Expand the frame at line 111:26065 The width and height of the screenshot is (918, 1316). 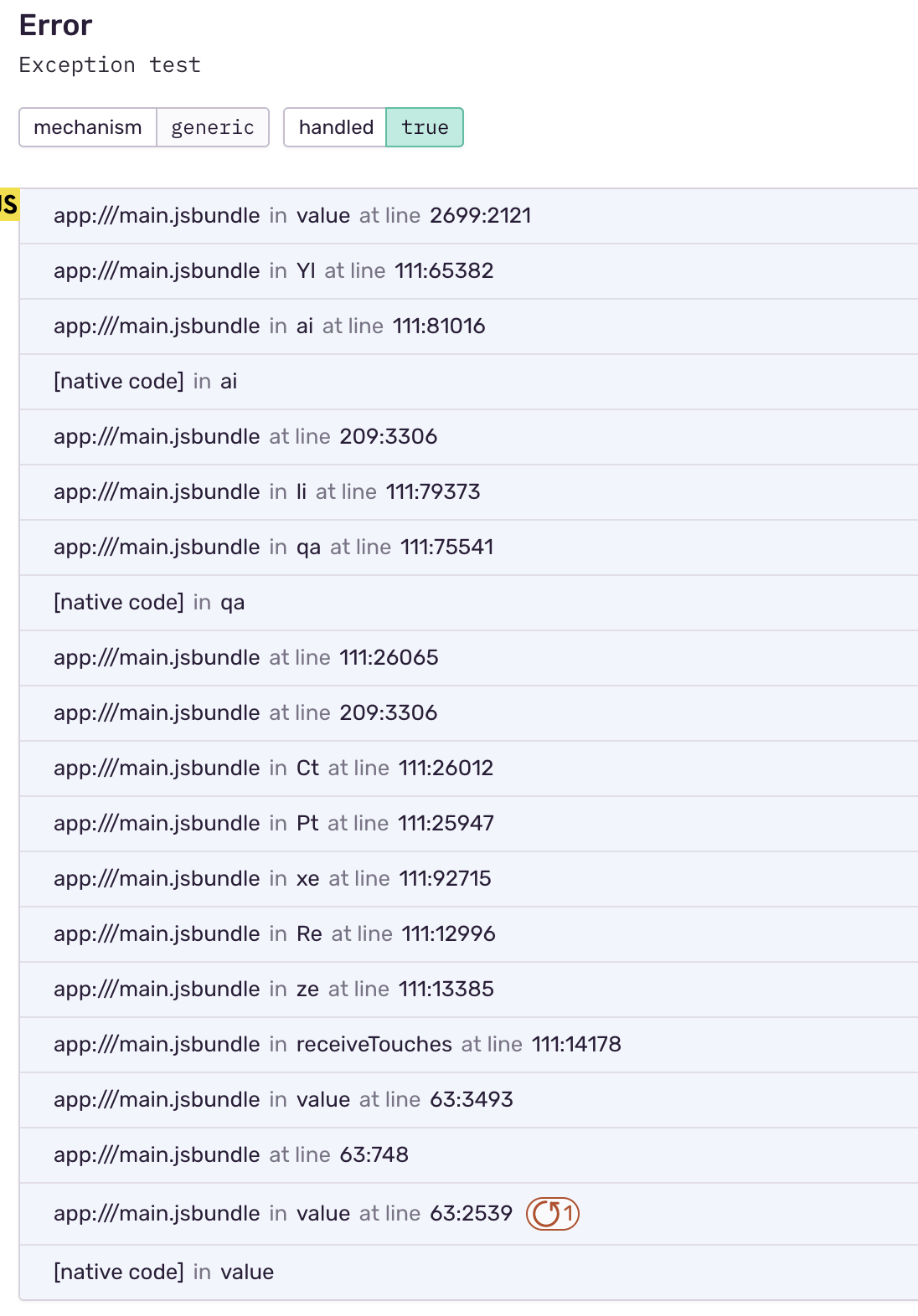tap(469, 658)
